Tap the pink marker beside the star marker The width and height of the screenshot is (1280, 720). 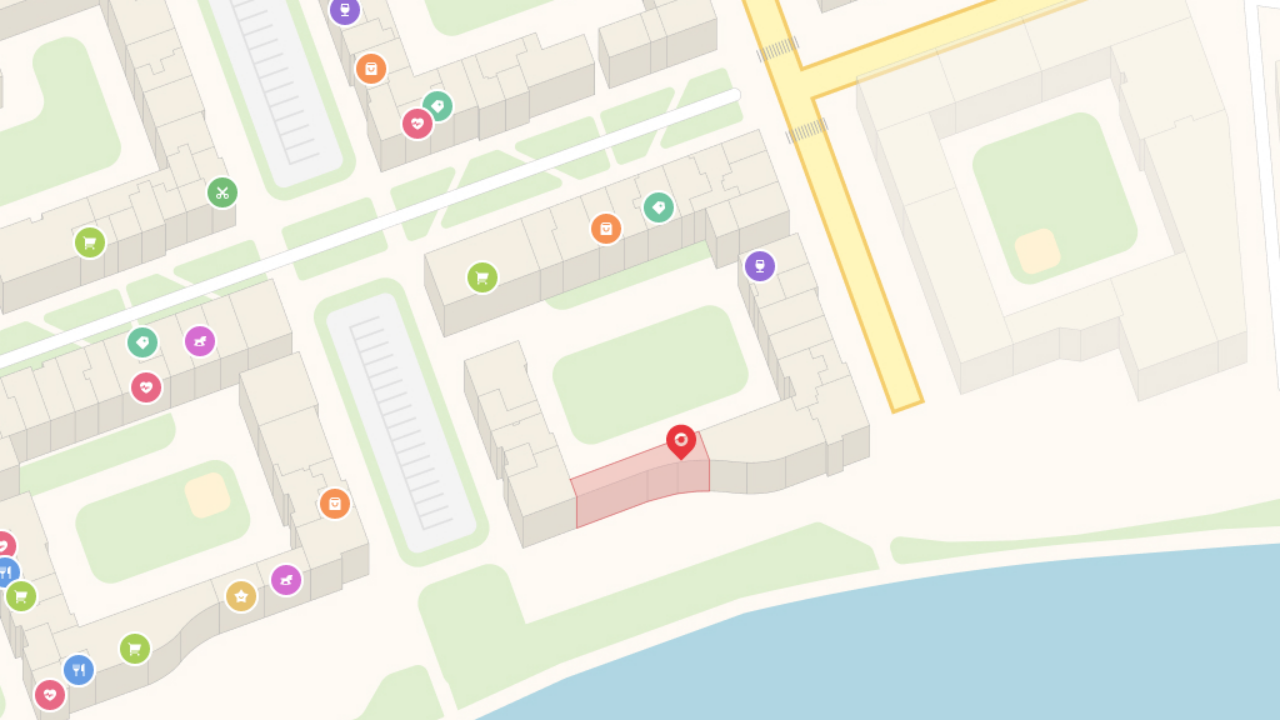click(286, 580)
